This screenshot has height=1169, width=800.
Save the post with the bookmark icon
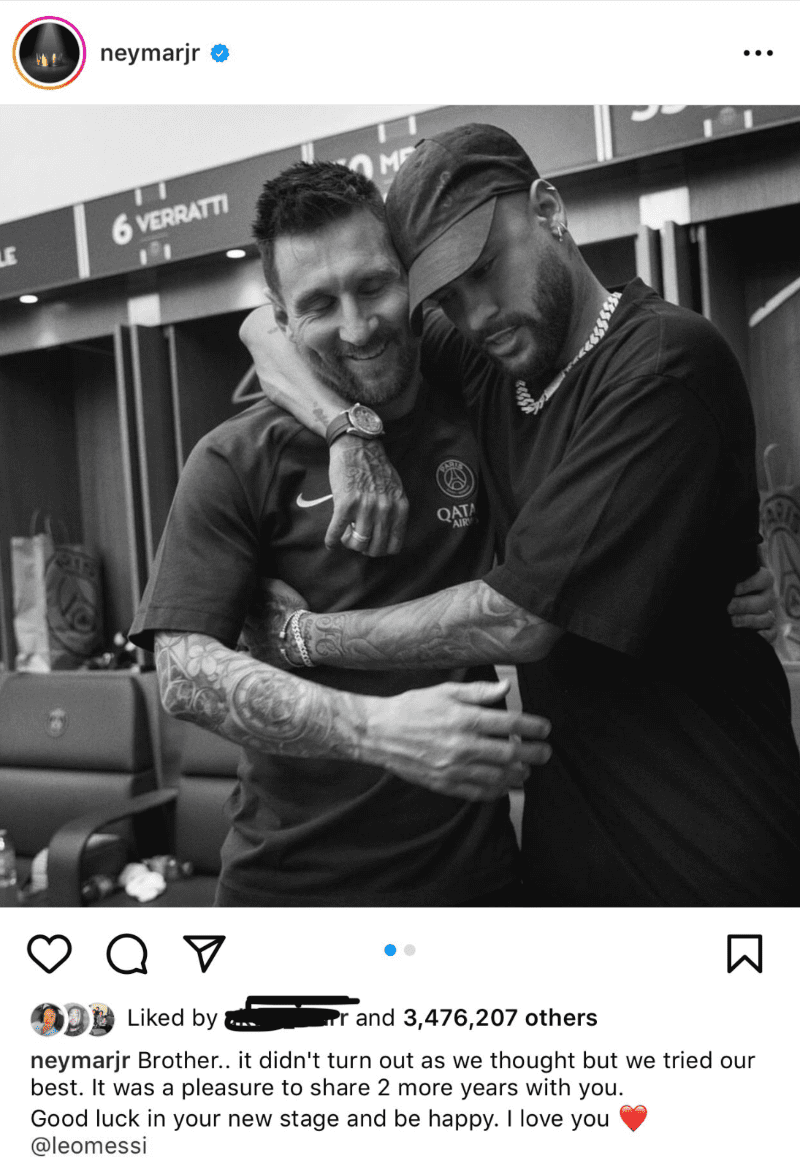click(743, 953)
